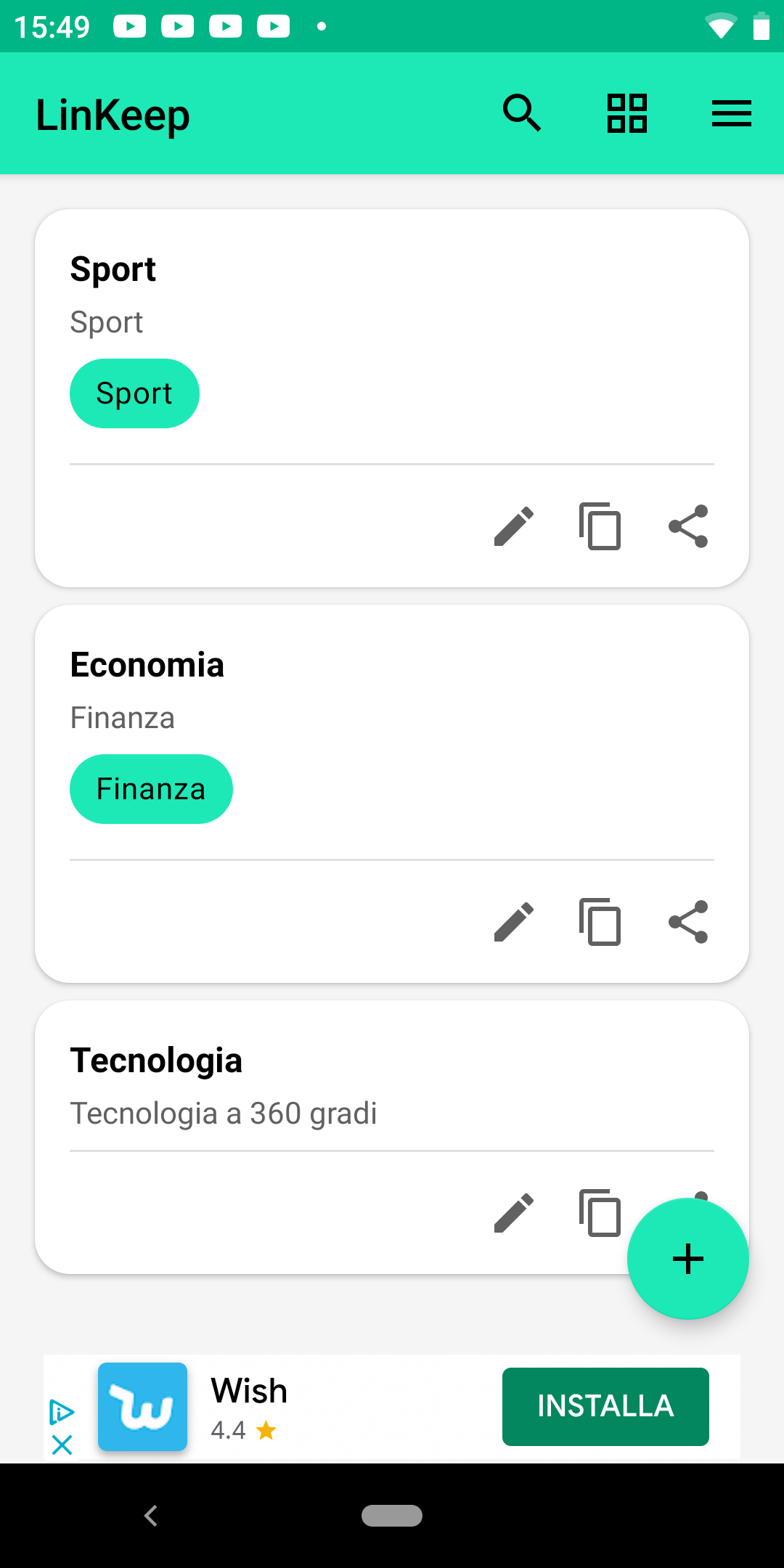784x1568 pixels.
Task: Close the Wish ad banner
Action: tap(62, 1445)
